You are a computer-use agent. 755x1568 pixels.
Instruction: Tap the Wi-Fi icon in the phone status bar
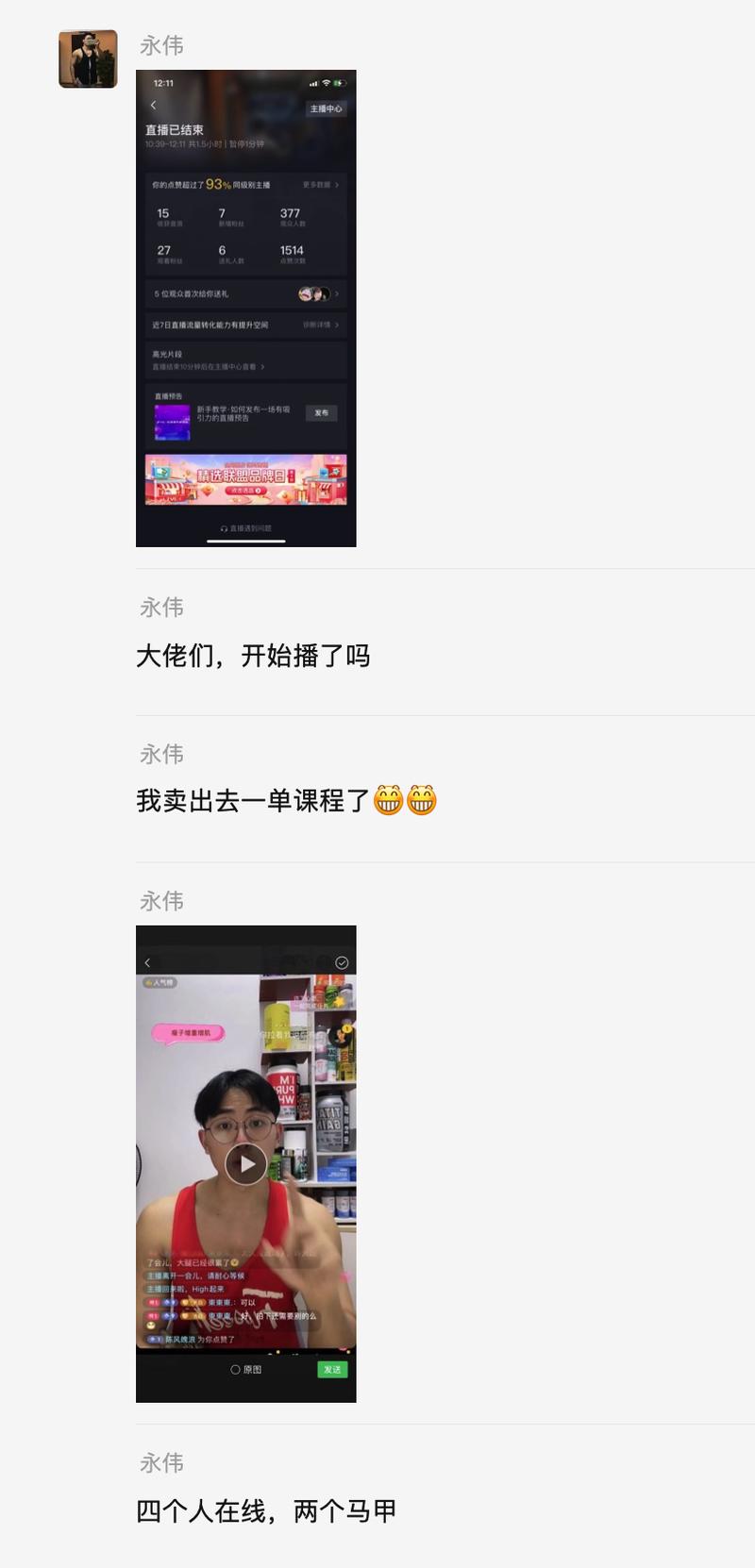[x=327, y=82]
